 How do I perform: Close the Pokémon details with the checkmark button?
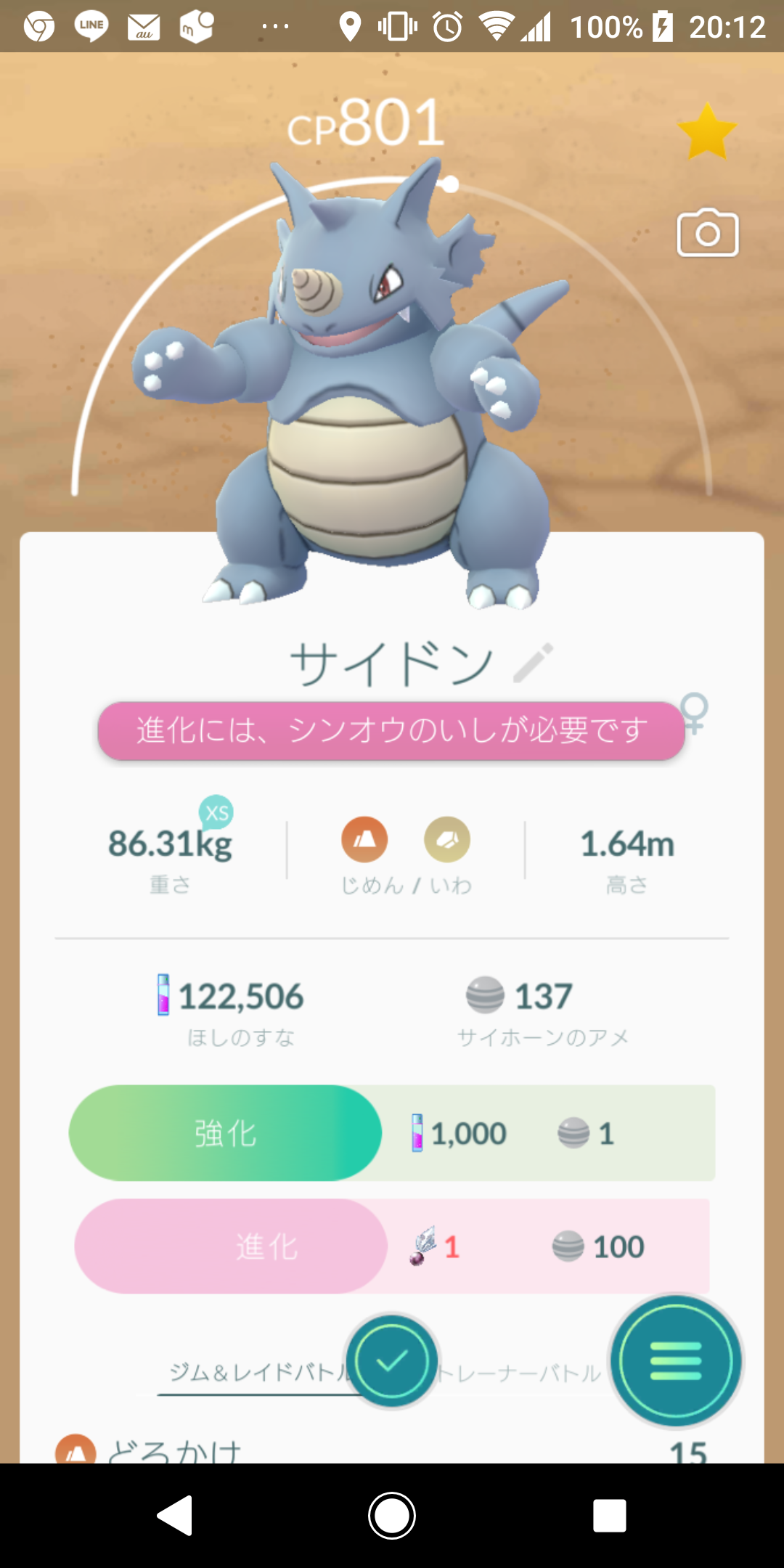click(392, 1361)
